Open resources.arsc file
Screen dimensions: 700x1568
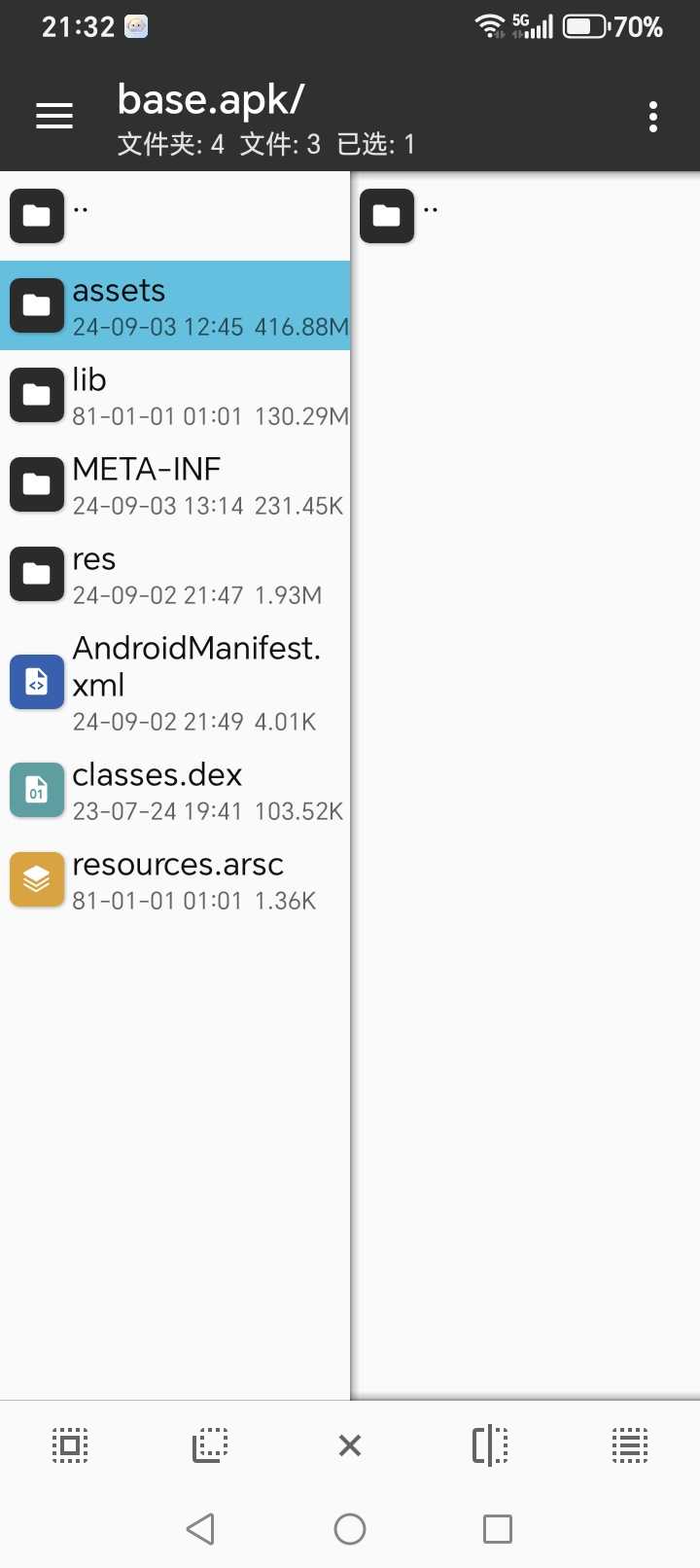click(x=175, y=879)
